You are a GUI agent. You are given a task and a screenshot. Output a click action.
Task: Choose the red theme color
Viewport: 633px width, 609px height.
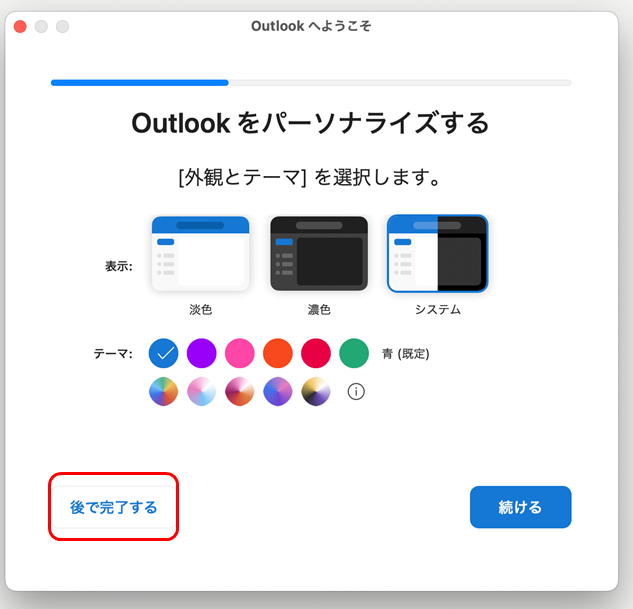coord(316,354)
